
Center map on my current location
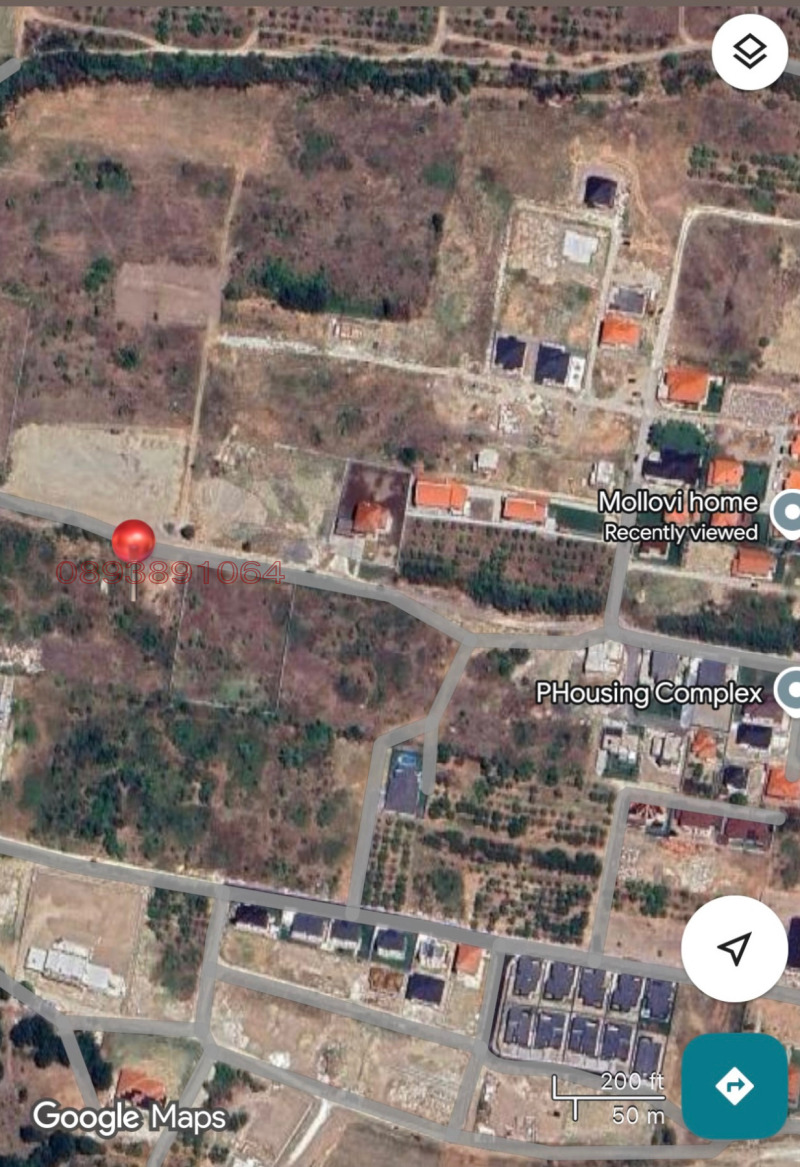point(734,948)
